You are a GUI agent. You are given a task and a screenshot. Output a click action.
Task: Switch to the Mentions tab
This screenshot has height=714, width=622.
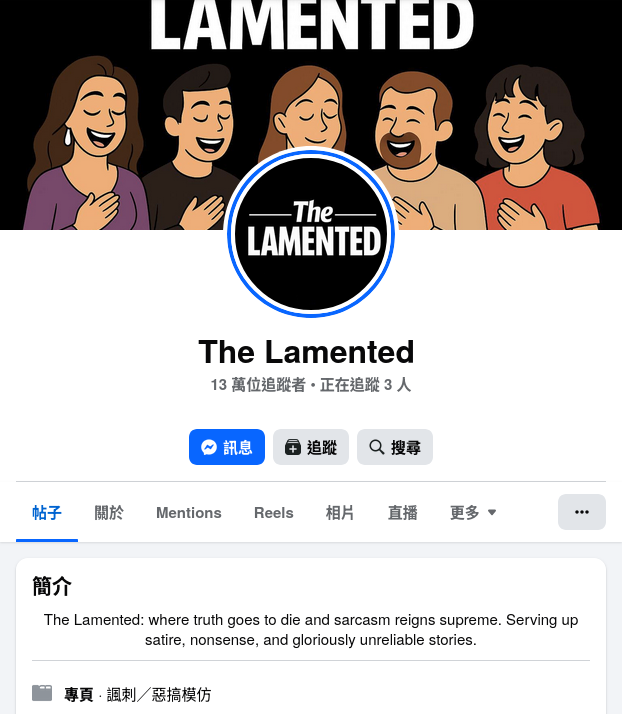(x=188, y=512)
